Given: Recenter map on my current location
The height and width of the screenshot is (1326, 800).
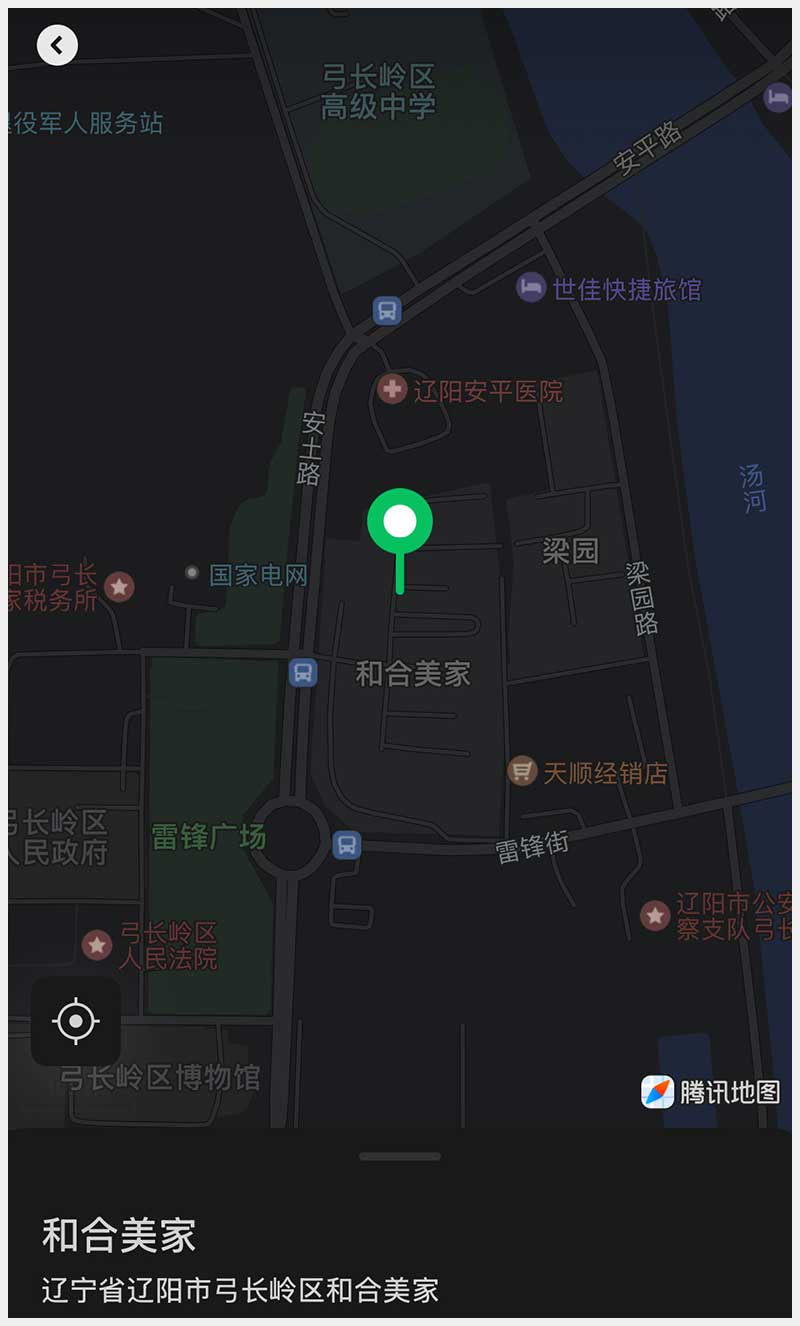Looking at the screenshot, I should coord(76,1021).
